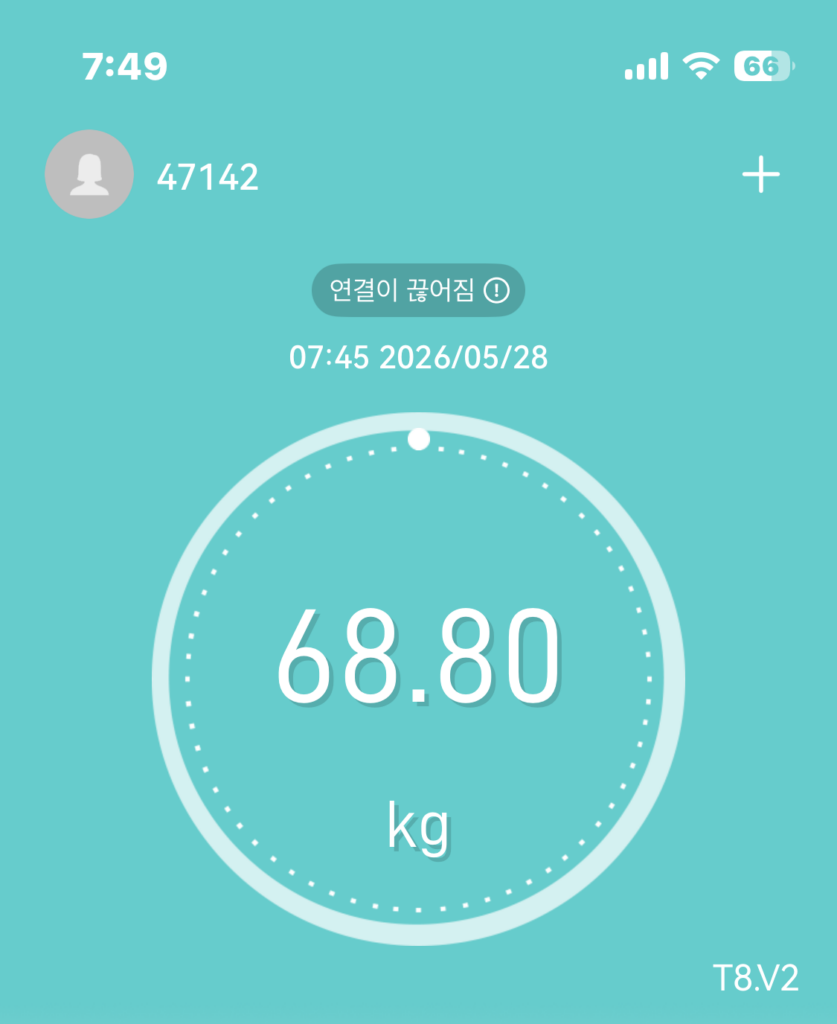Screen dimensions: 837x1024
Task: Tap the plus icon to add
Action: pos(761,175)
